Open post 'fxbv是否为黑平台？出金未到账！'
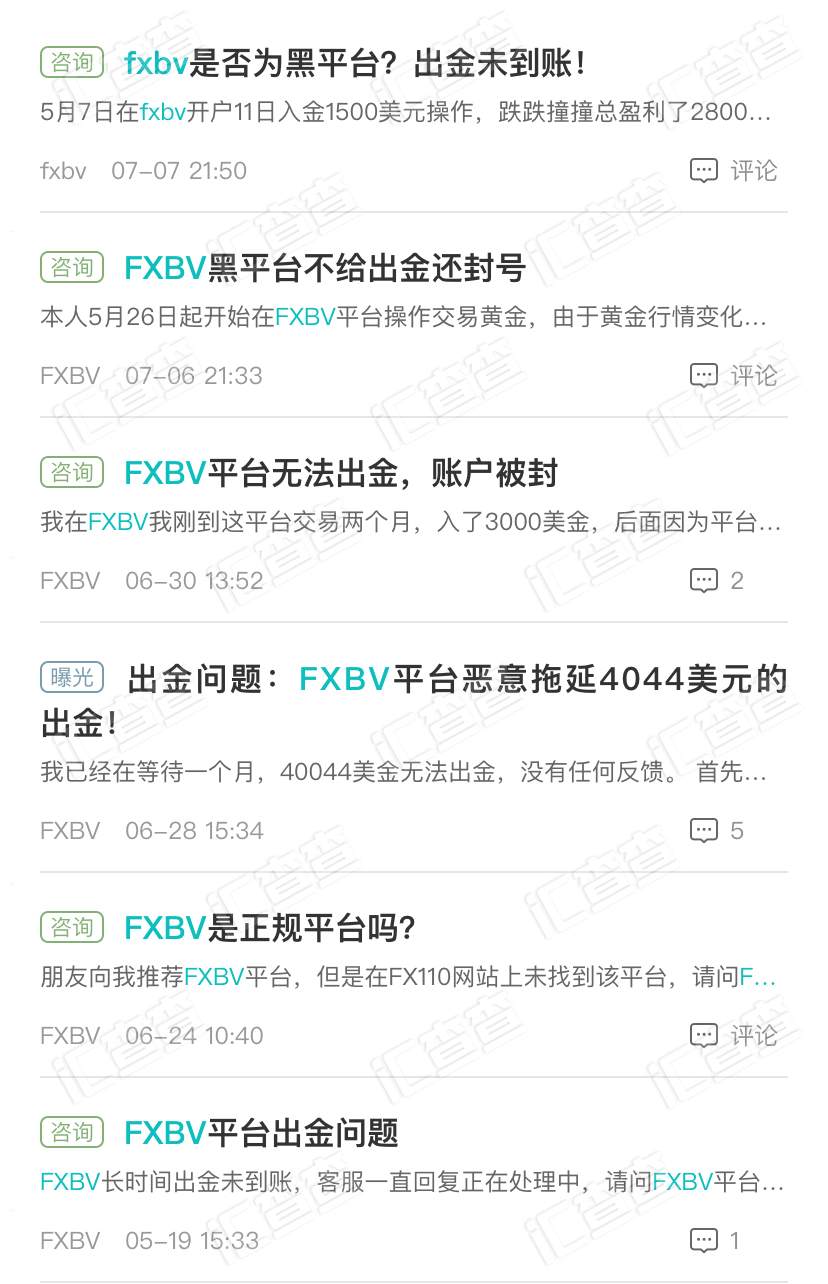Viewport: 828px width, 1284px height. (355, 64)
